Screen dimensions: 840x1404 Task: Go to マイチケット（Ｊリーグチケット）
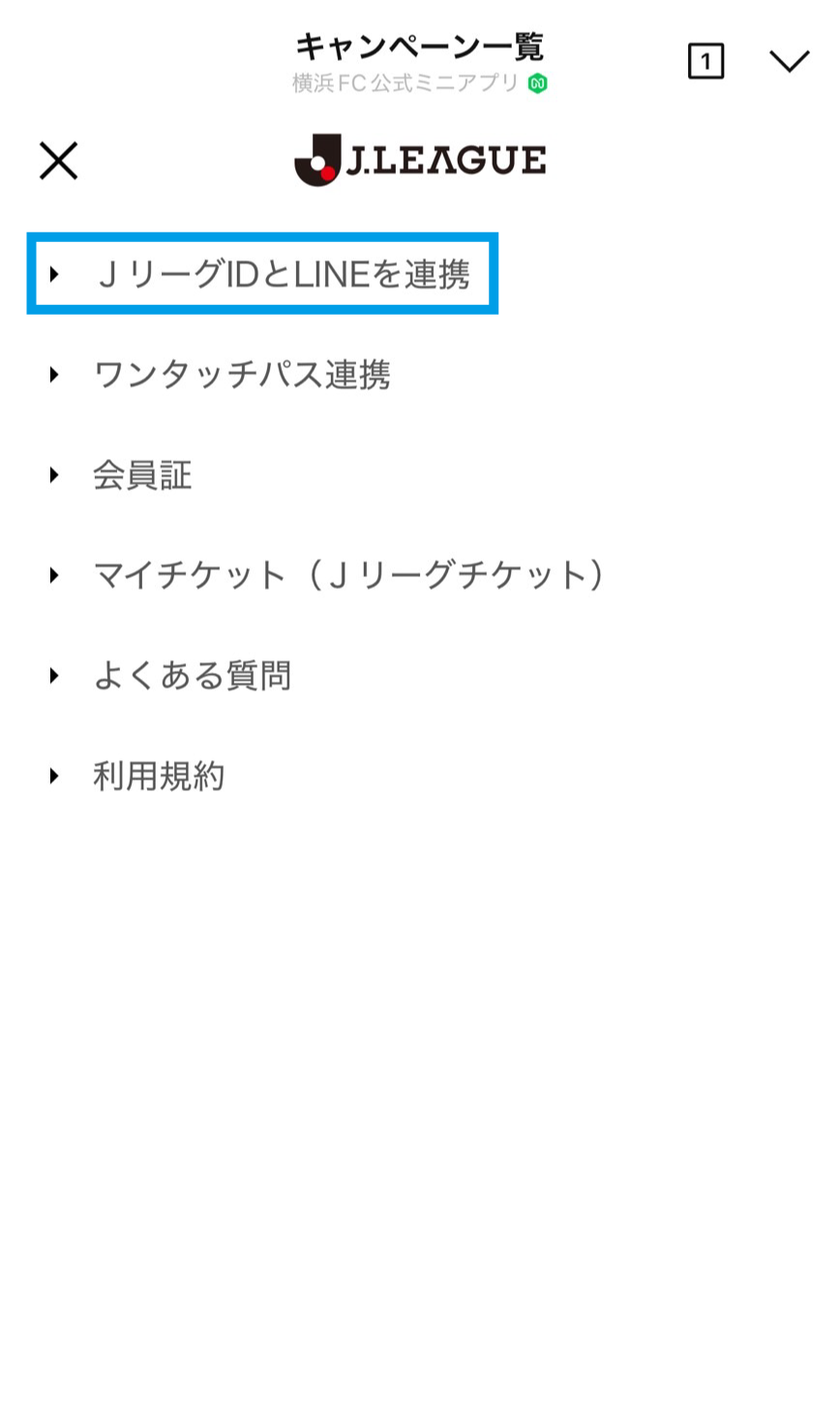pyautogui.click(x=350, y=575)
